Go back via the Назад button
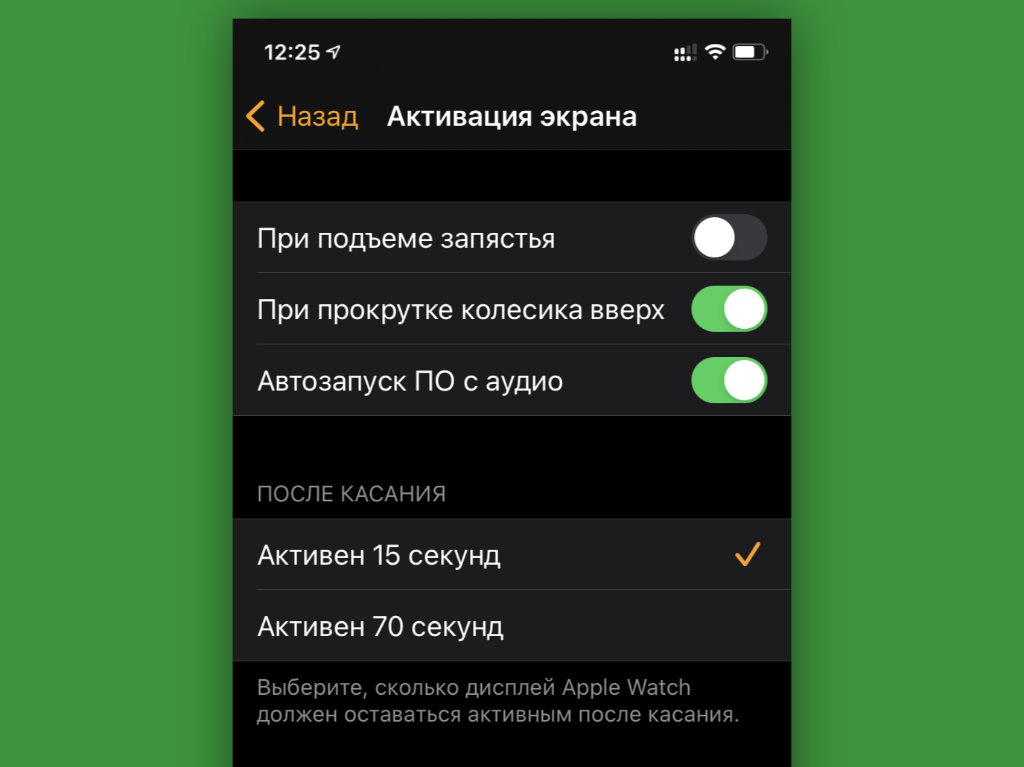This screenshot has width=1024, height=767. (x=302, y=117)
